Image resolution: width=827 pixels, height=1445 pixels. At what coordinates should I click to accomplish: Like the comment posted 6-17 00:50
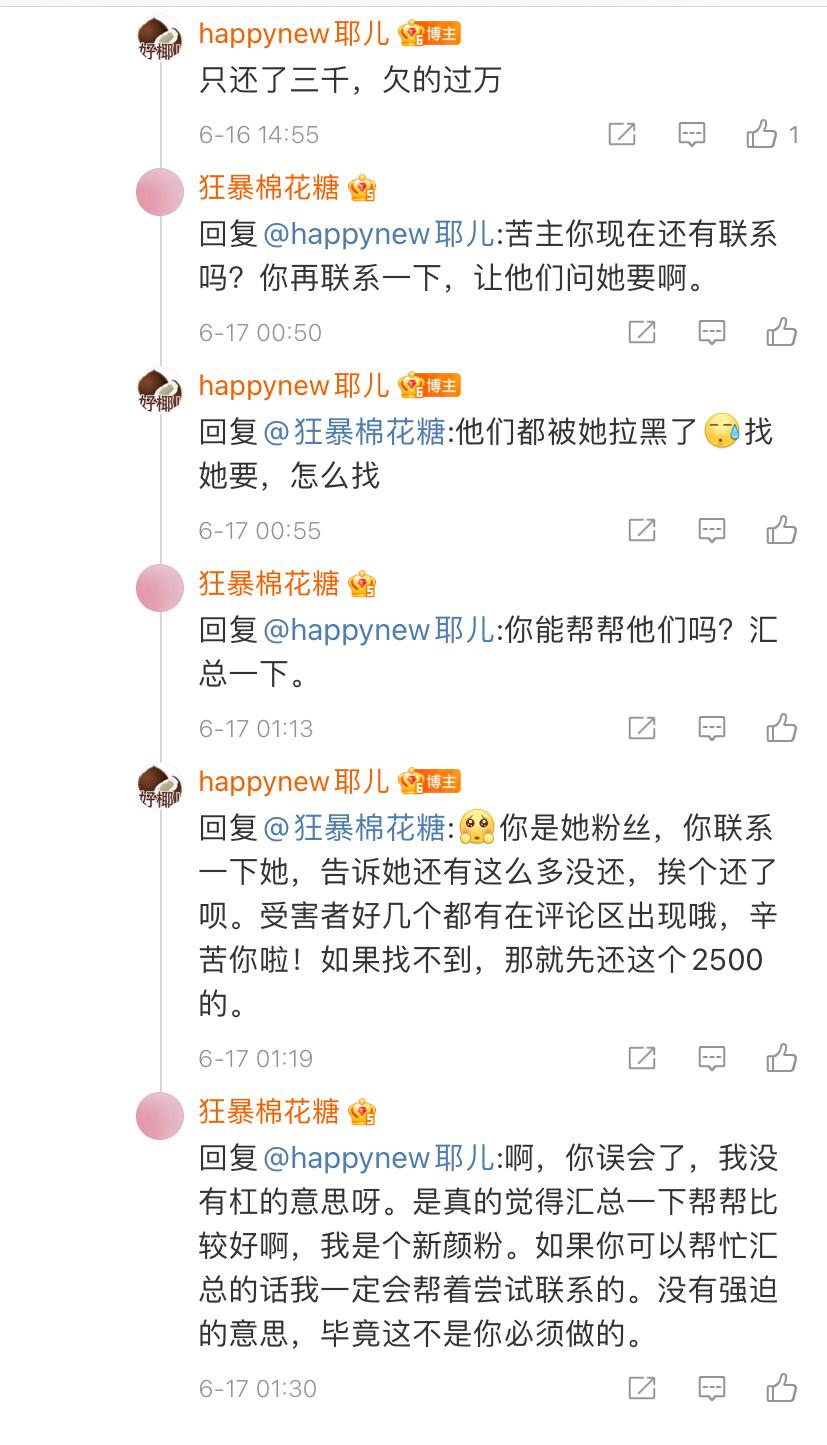tap(781, 332)
